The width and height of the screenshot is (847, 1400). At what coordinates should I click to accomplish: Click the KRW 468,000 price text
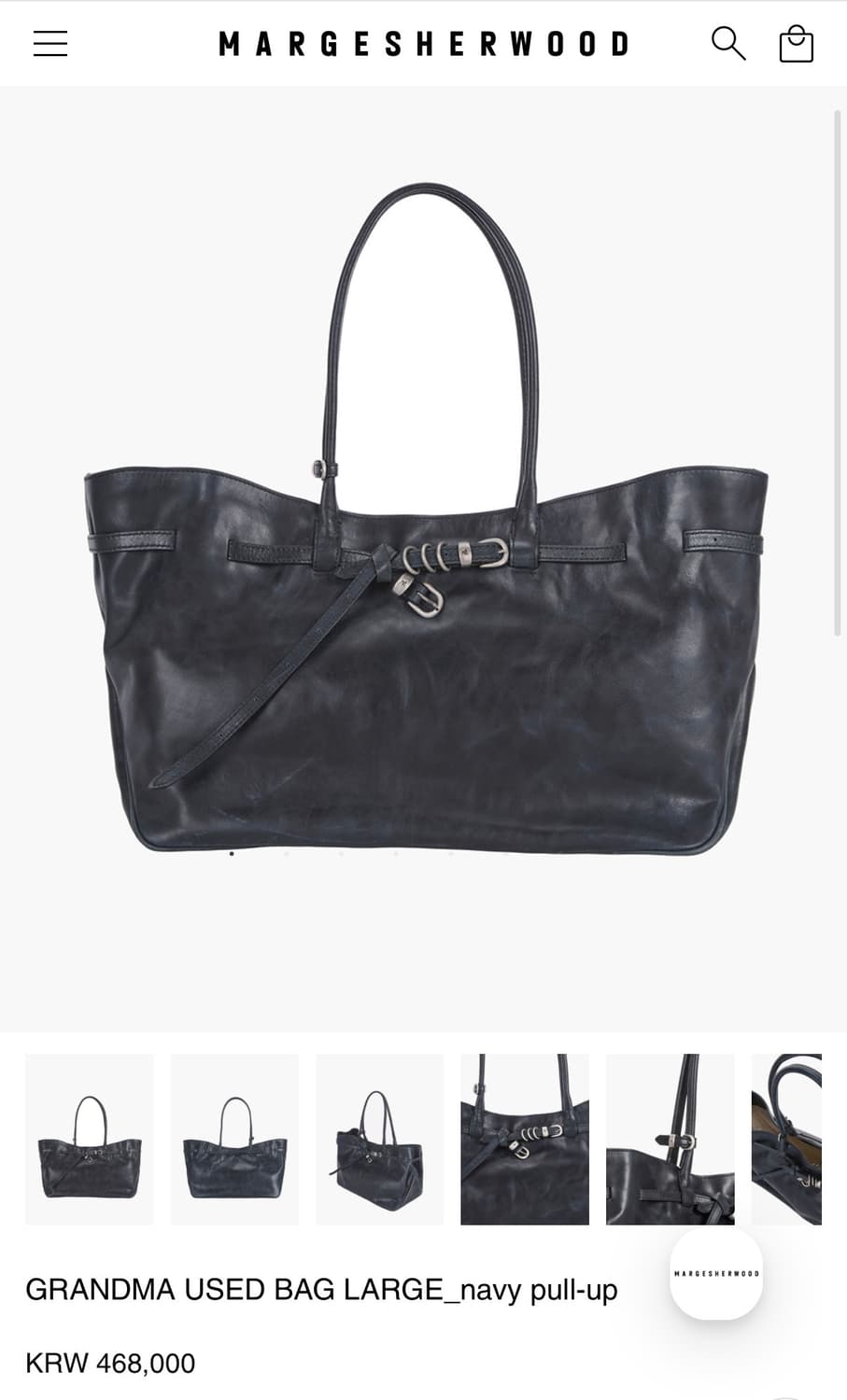pos(109,1363)
